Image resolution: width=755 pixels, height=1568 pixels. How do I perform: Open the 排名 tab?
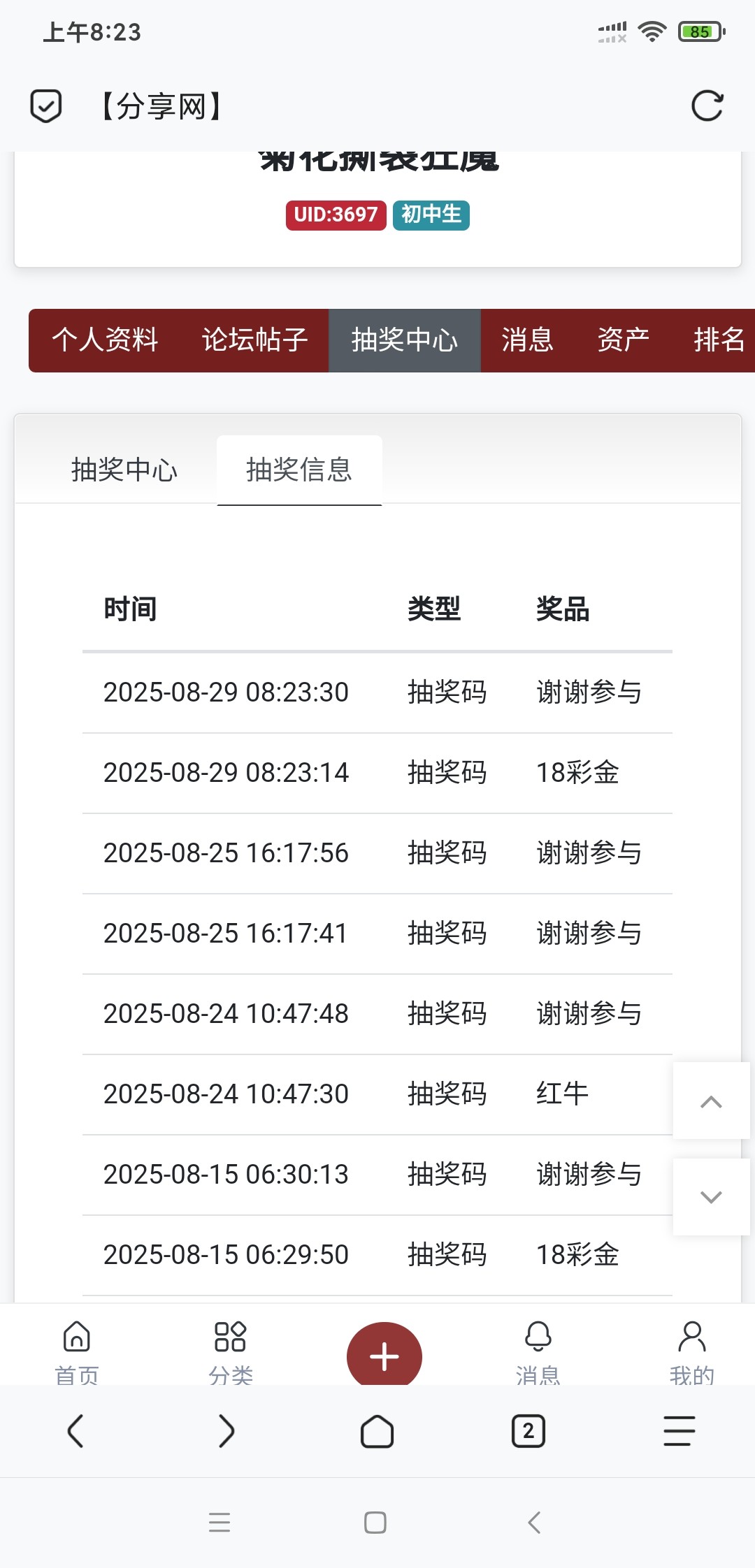719,340
